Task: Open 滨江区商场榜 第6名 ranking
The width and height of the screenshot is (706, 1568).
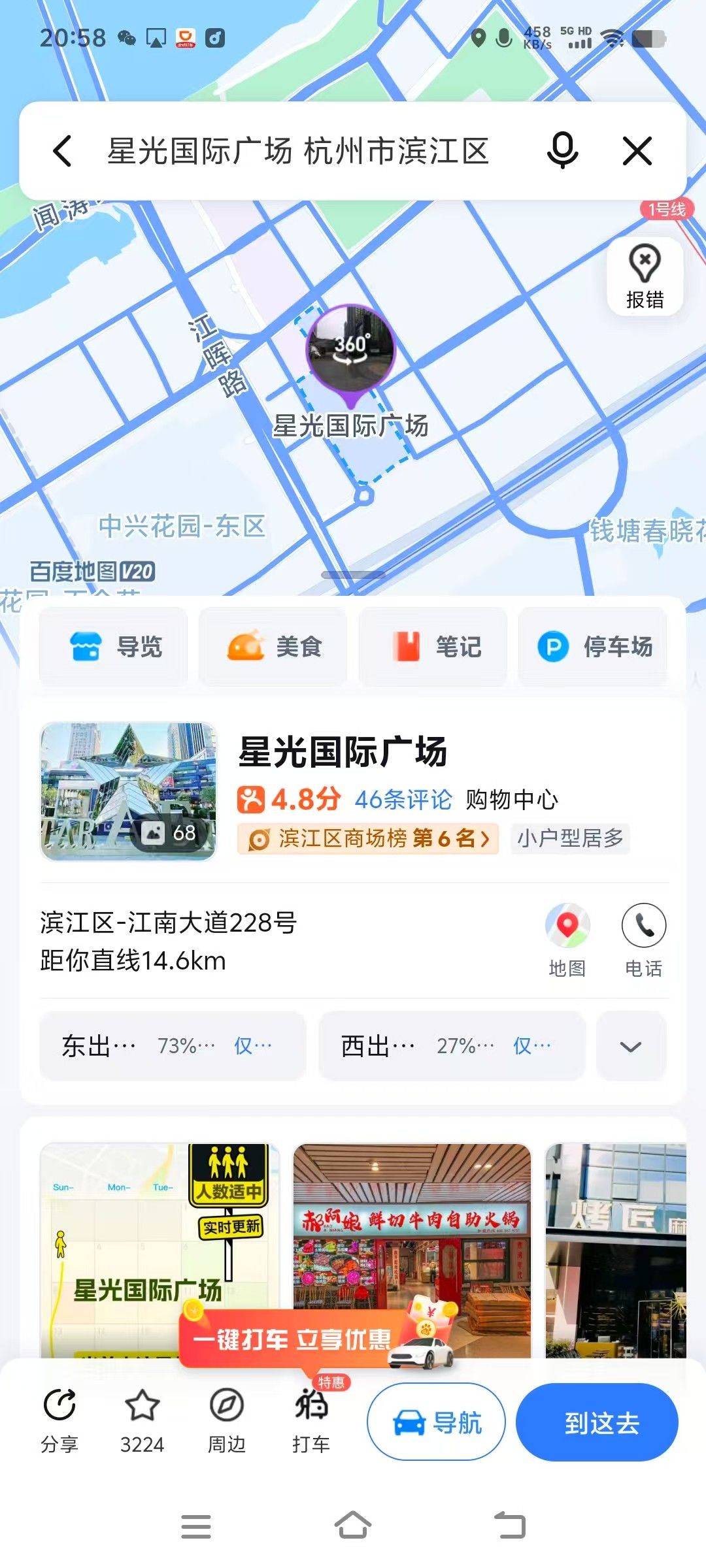Action: 368,838
